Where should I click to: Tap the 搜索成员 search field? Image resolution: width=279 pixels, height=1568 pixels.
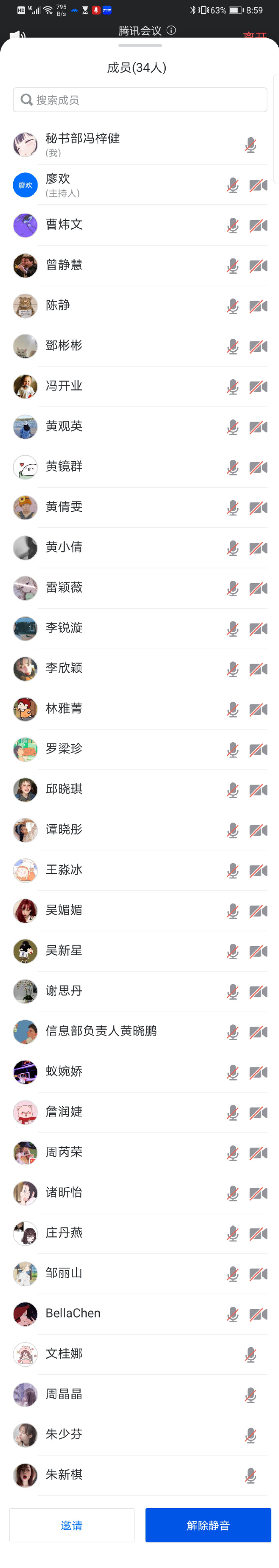tap(140, 100)
